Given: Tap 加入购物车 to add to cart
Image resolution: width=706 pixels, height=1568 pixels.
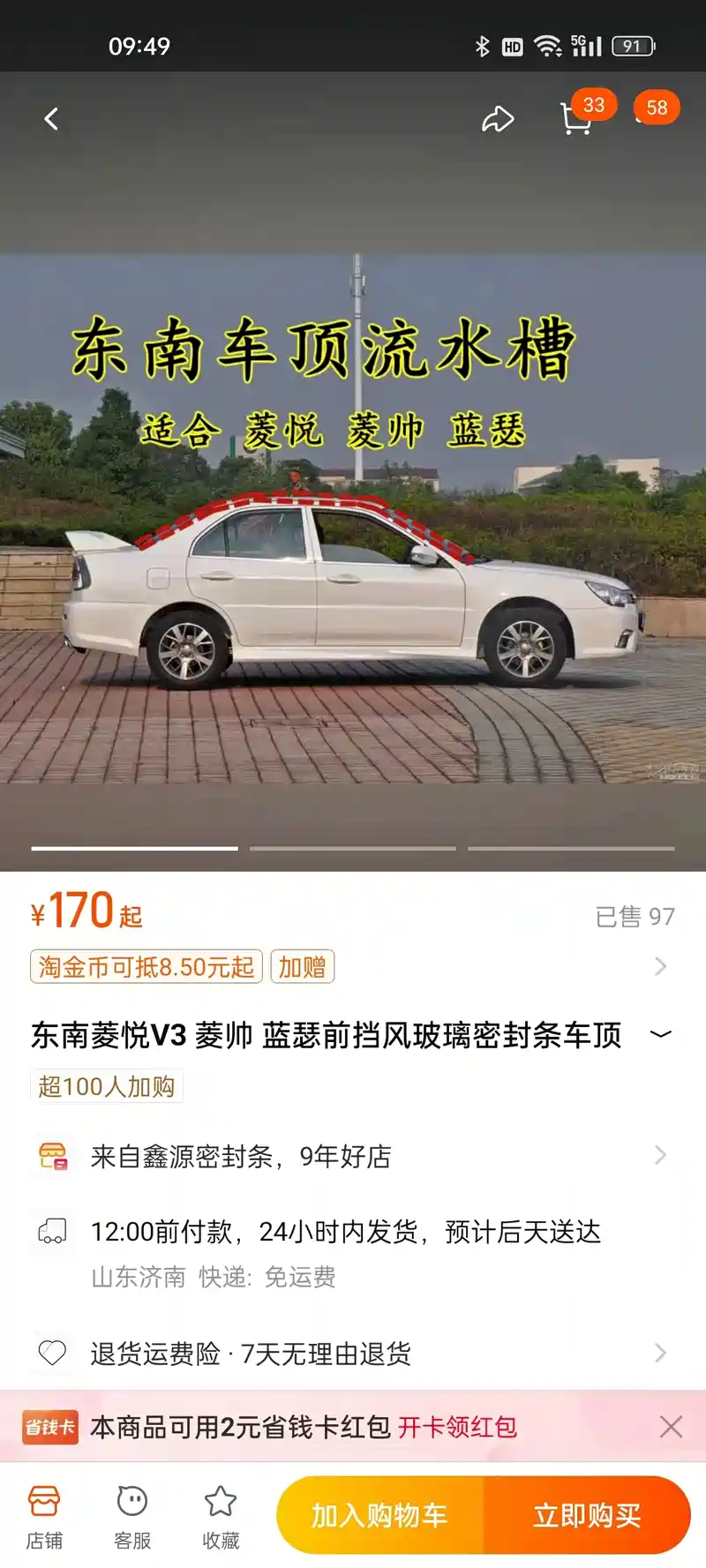Looking at the screenshot, I should click(x=379, y=1515).
